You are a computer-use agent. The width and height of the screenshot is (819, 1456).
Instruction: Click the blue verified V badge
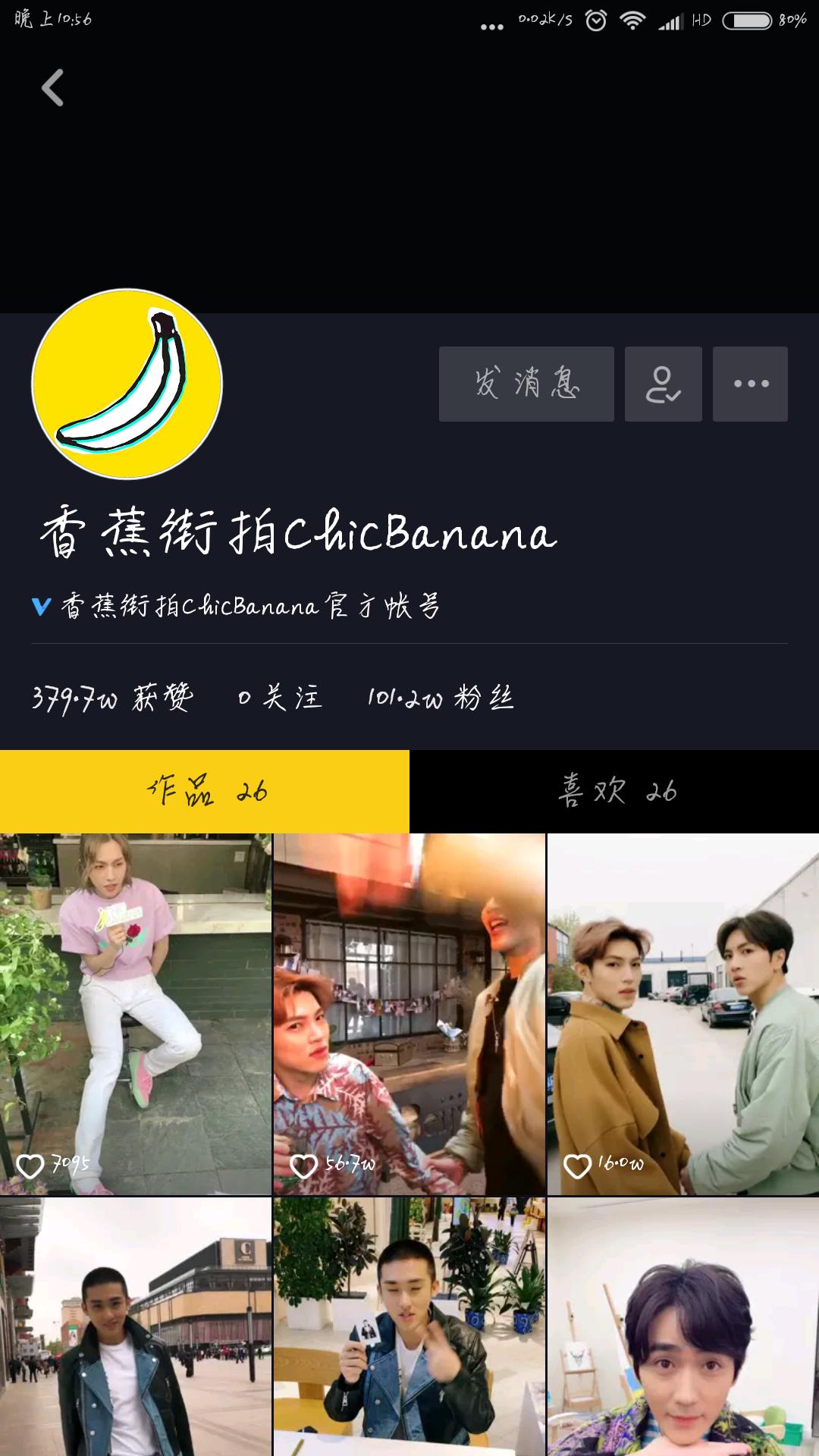(x=43, y=605)
